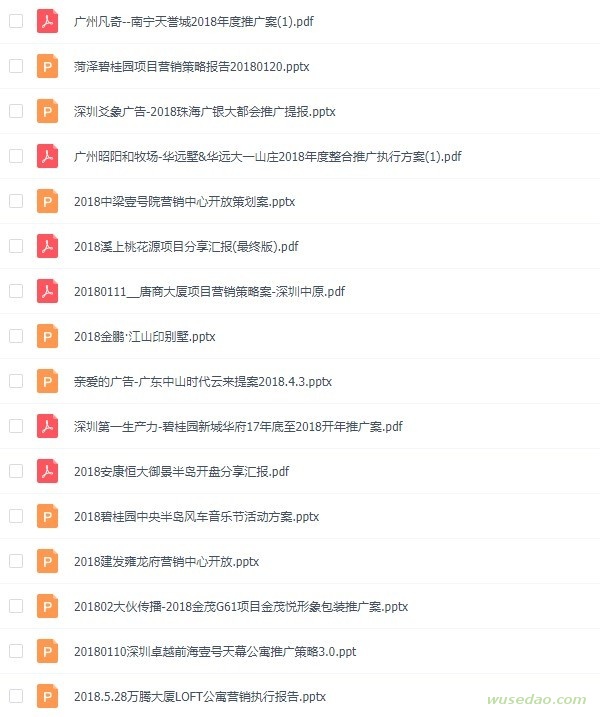Open 2018安康恒大御景半岛开盘分享汇报.pdf

(181, 471)
